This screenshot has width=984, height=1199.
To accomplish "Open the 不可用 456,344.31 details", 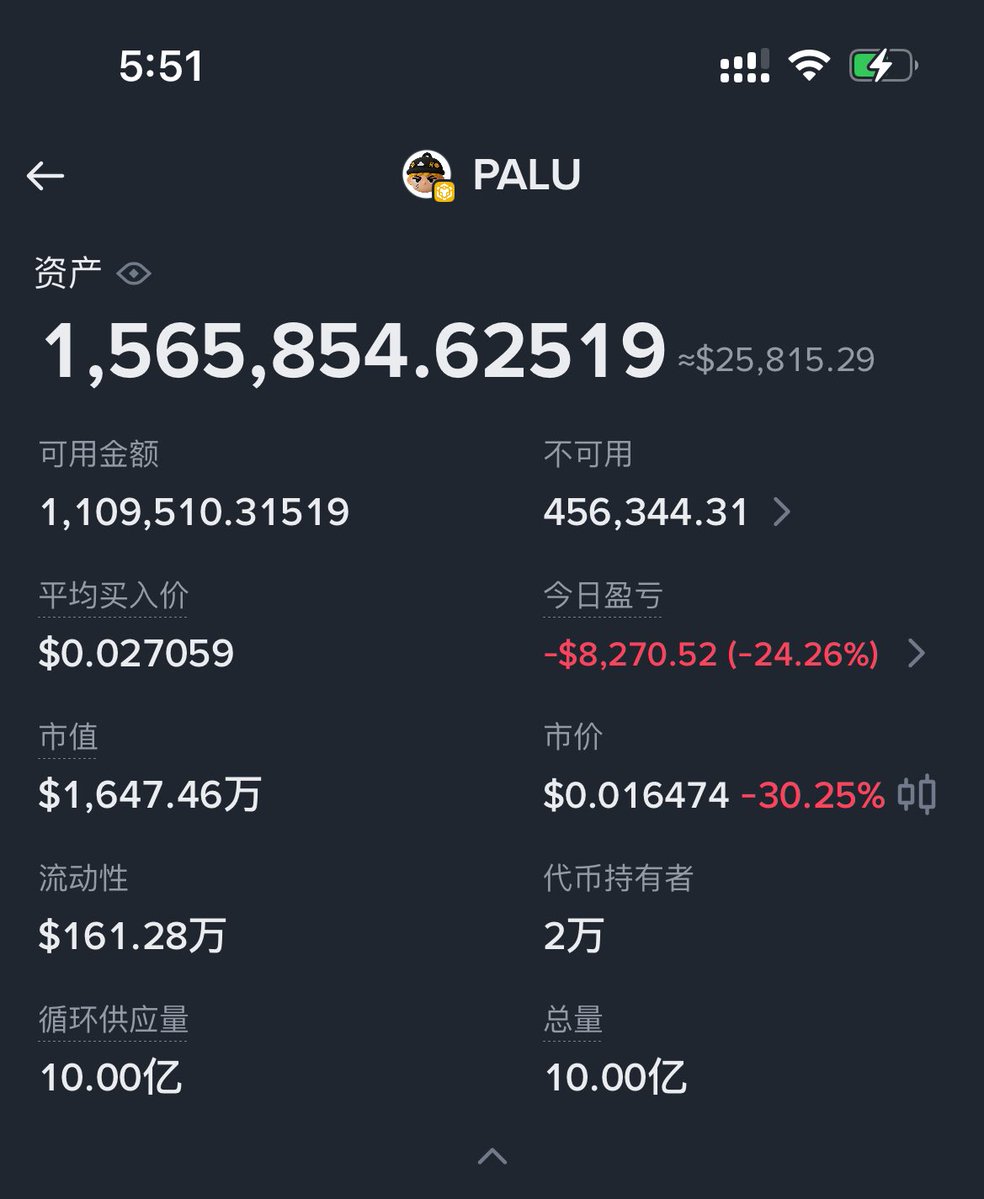I will (x=781, y=513).
